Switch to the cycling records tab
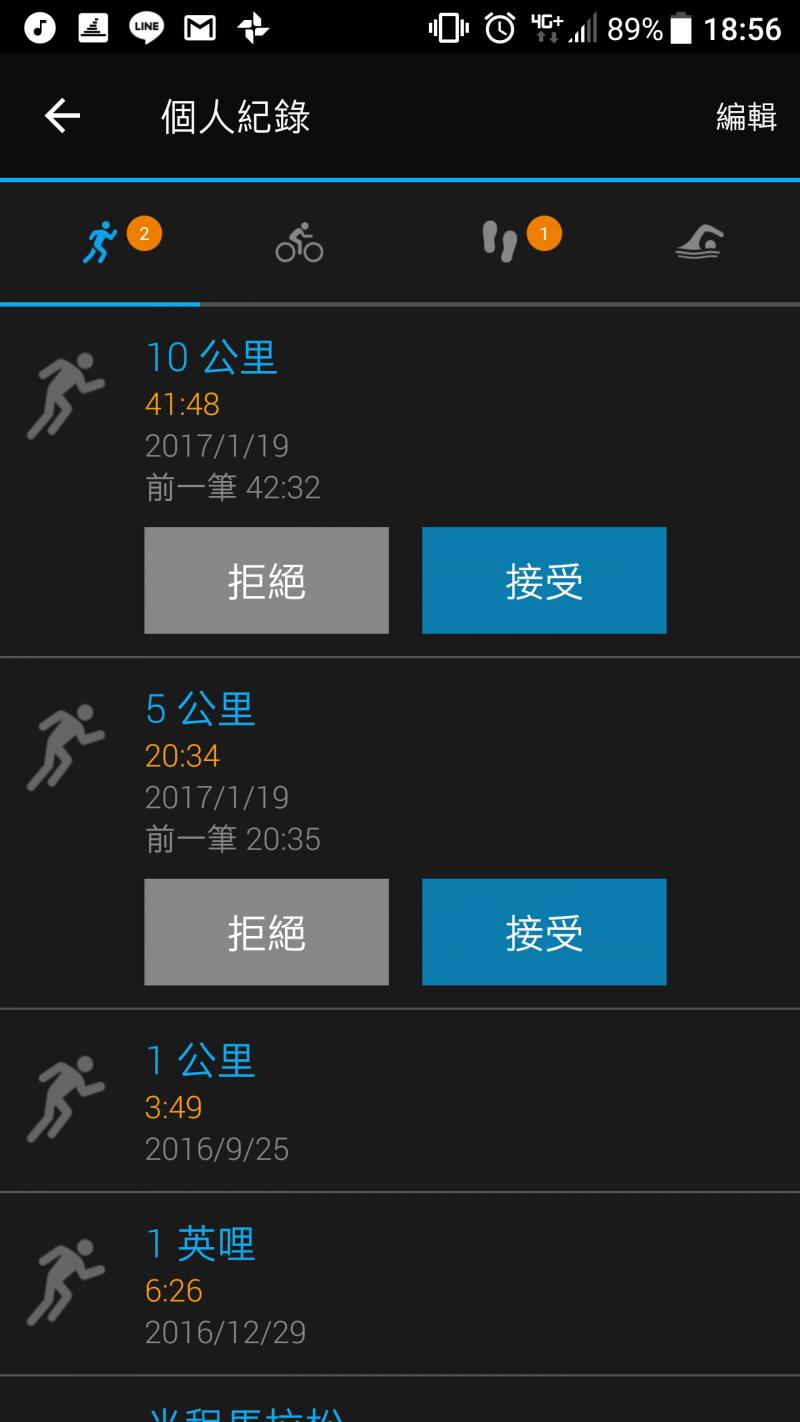Viewport: 800px width, 1422px height. click(299, 242)
